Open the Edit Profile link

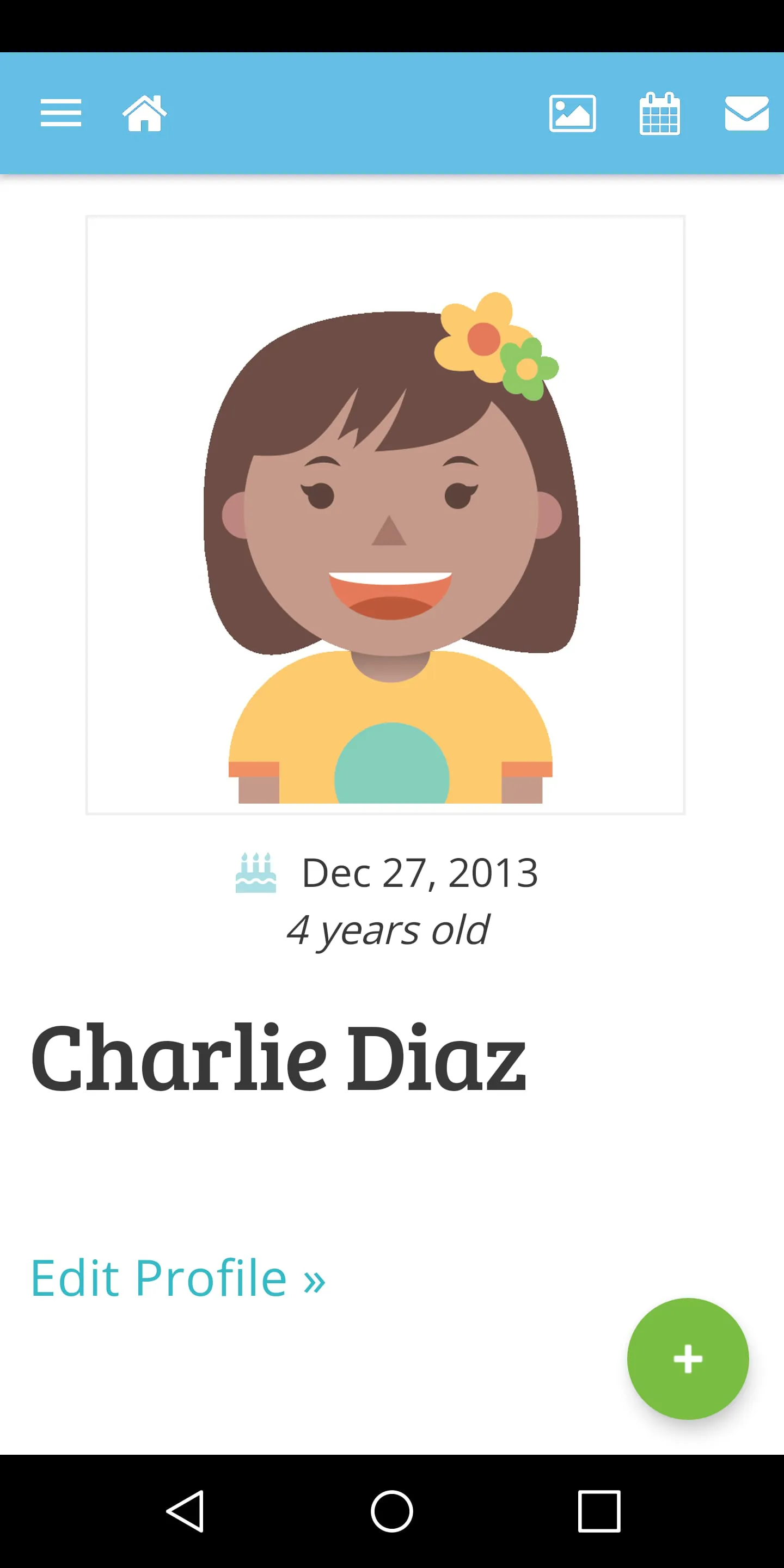point(177,1278)
